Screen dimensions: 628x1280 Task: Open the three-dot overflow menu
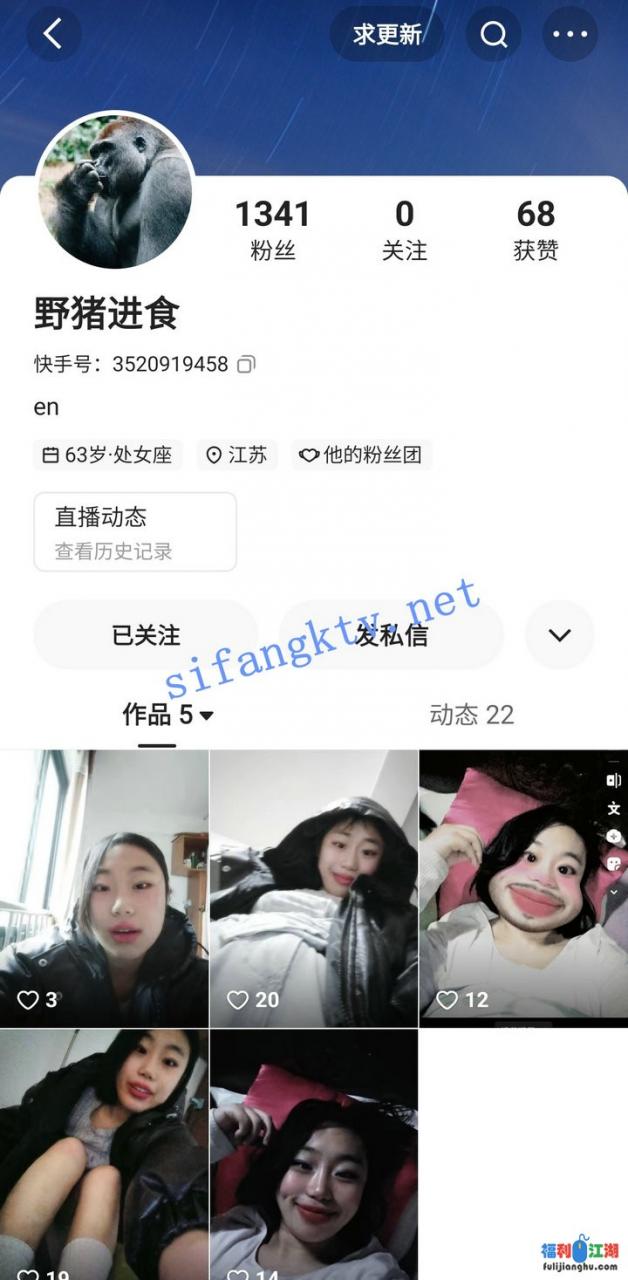coord(570,34)
